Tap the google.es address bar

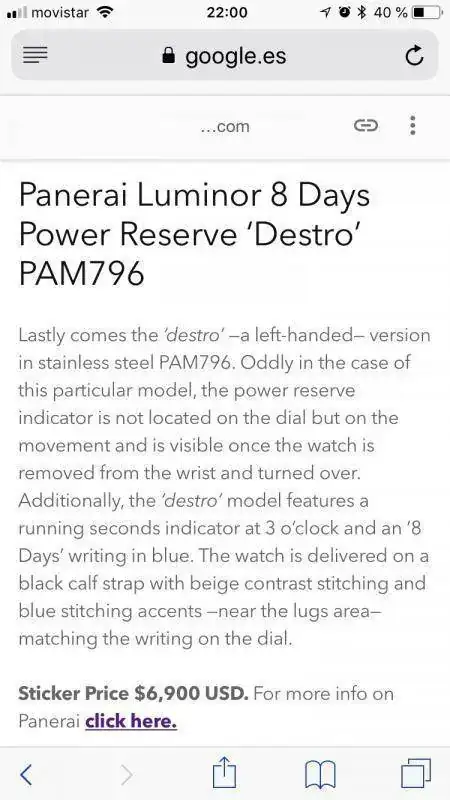tap(224, 55)
